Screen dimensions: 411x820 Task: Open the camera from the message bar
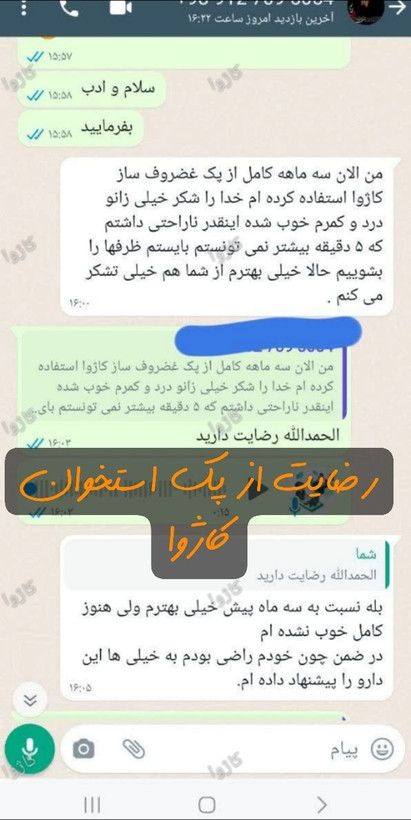point(84,749)
